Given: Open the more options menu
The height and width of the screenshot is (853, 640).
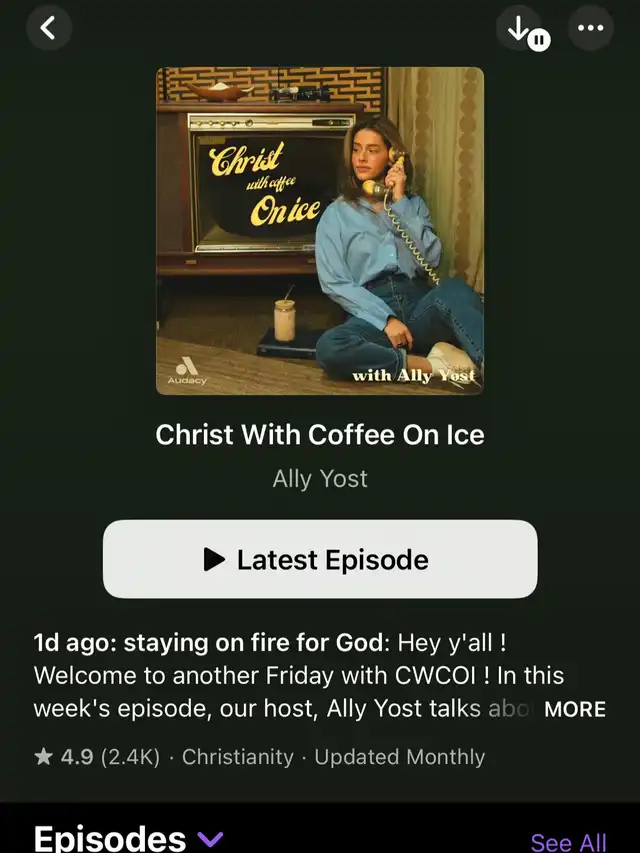Looking at the screenshot, I should click(x=590, y=29).
